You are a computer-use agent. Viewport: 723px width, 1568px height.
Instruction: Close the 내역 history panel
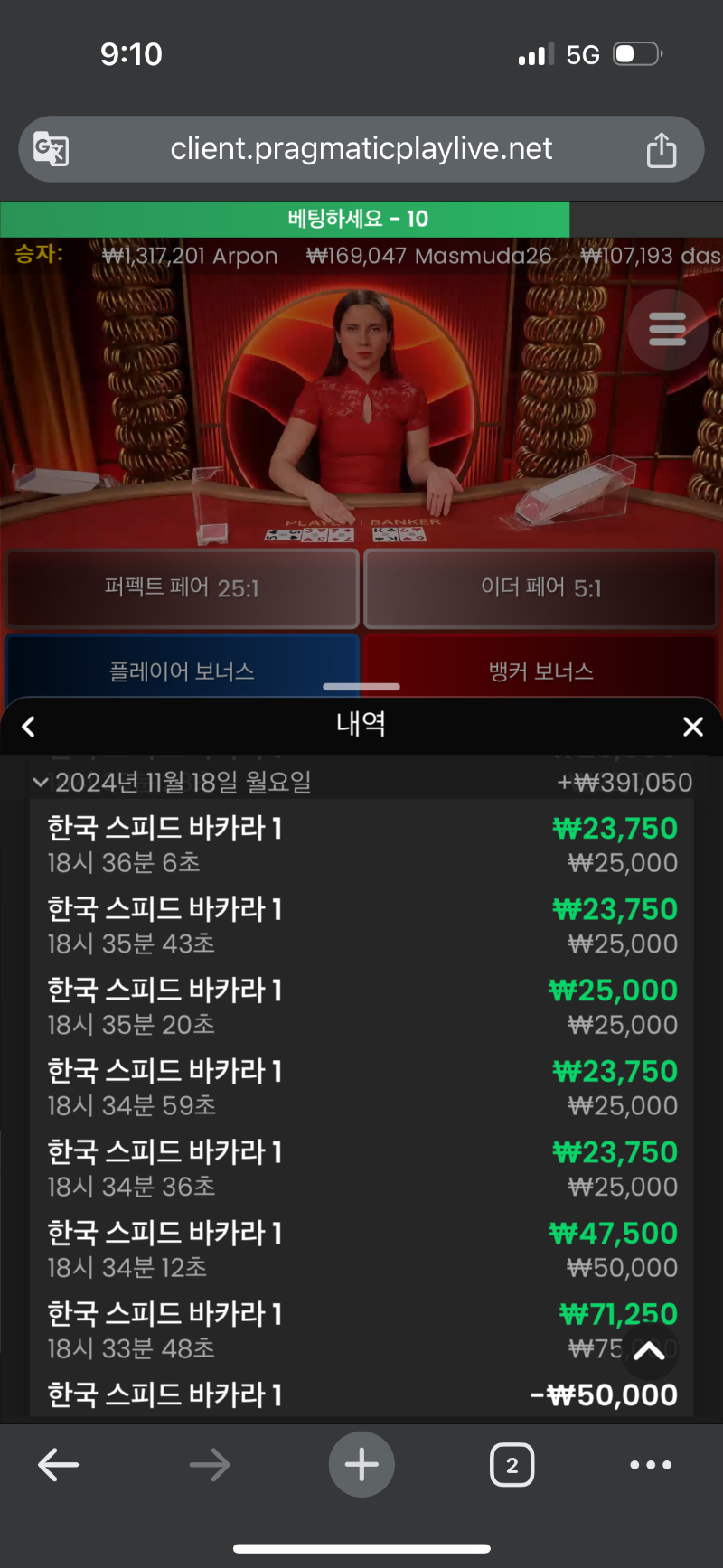693,727
